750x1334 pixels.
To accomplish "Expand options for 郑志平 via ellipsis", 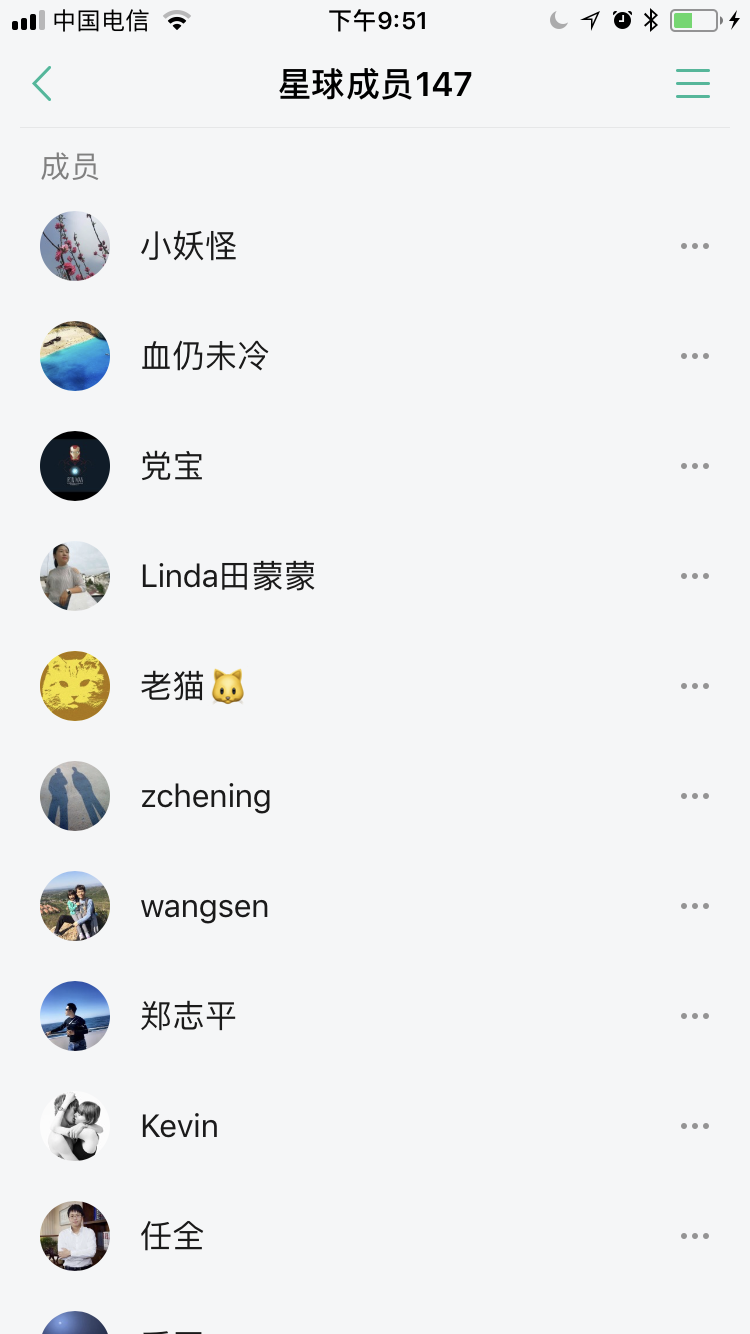I will tap(694, 1016).
